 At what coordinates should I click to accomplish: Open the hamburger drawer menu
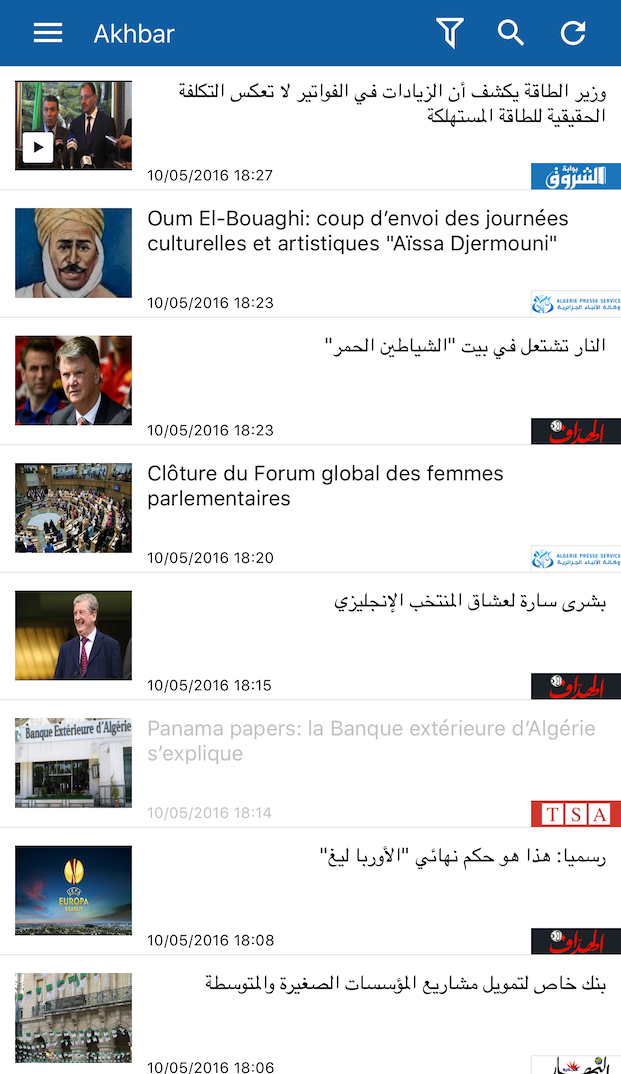click(x=48, y=33)
